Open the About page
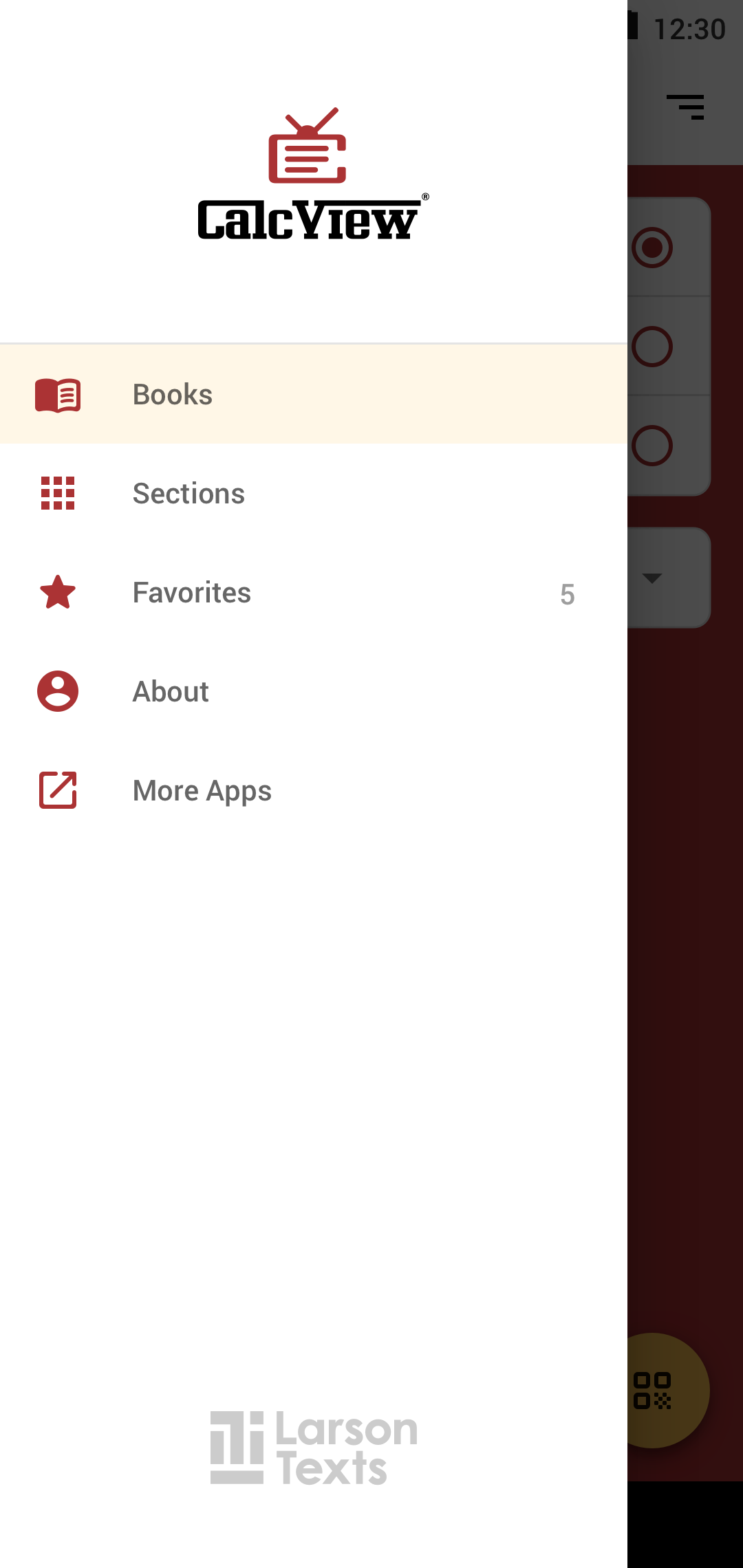The width and height of the screenshot is (743, 1568). click(170, 692)
